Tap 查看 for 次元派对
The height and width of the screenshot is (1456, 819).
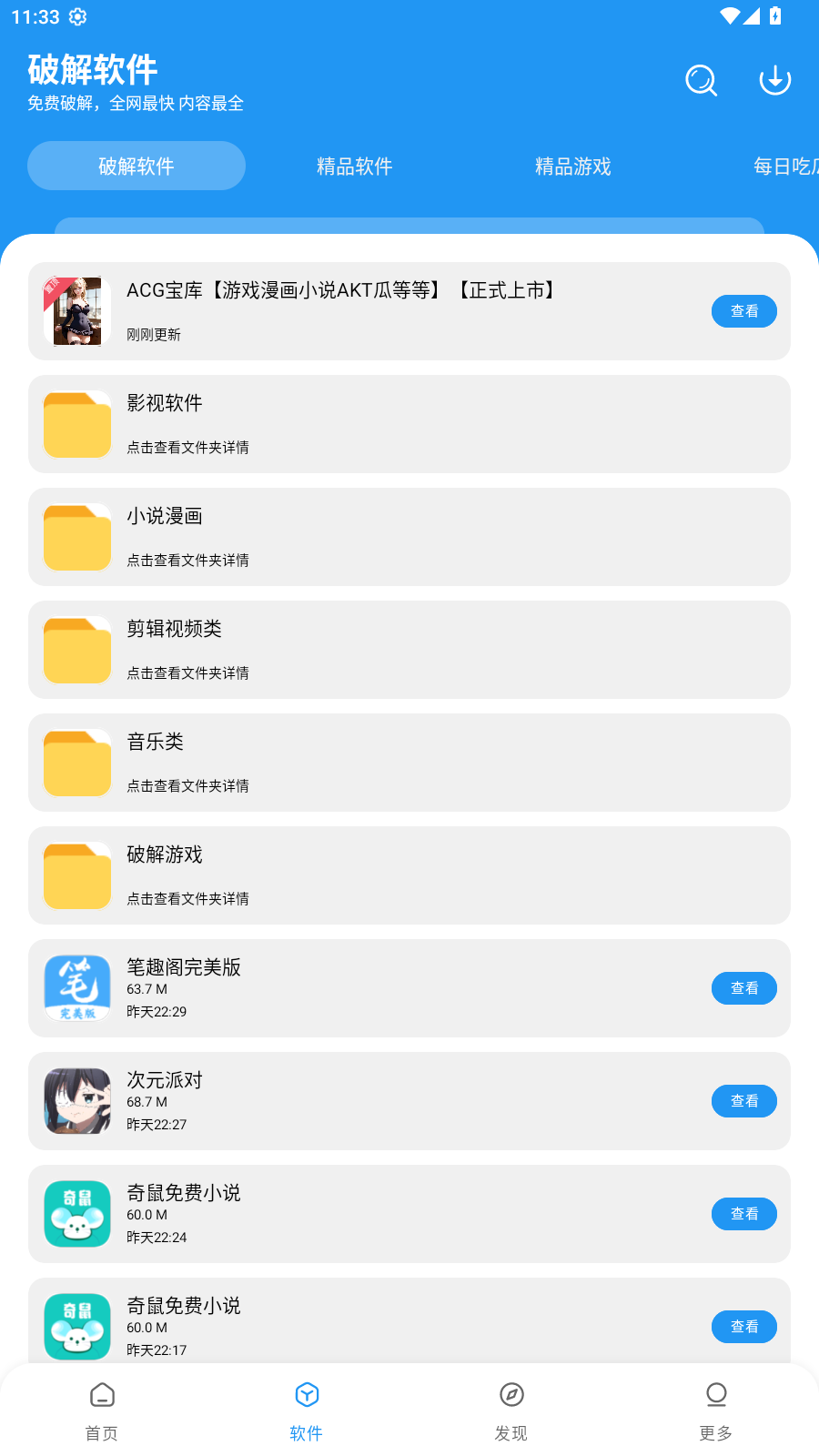(743, 1101)
